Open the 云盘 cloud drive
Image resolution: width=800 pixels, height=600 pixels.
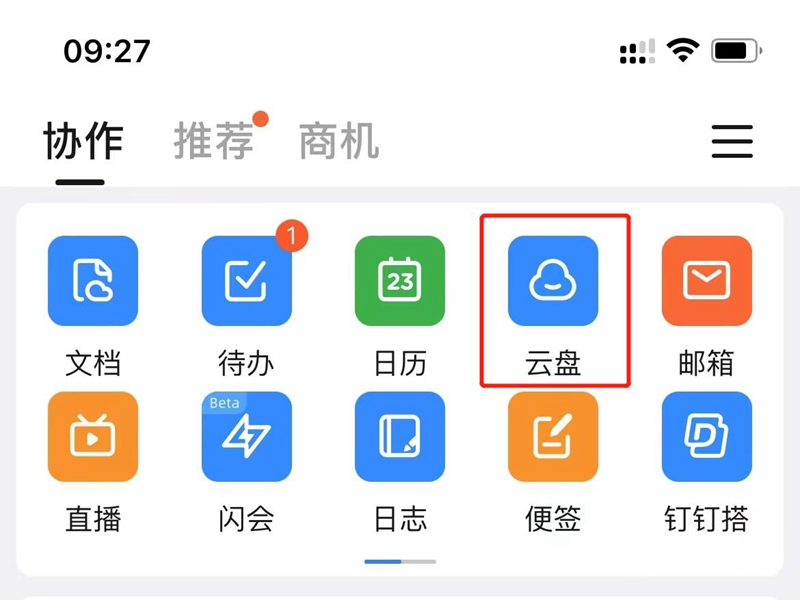point(553,281)
